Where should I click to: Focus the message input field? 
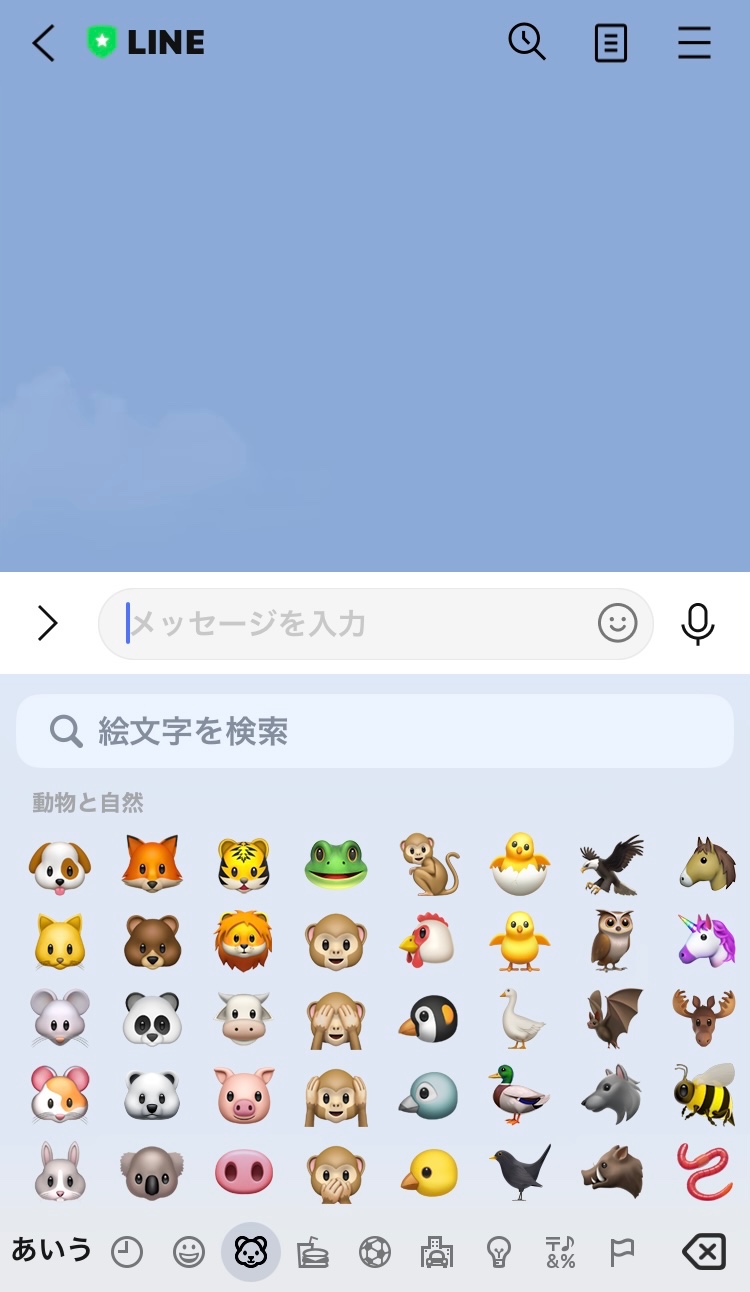350,624
